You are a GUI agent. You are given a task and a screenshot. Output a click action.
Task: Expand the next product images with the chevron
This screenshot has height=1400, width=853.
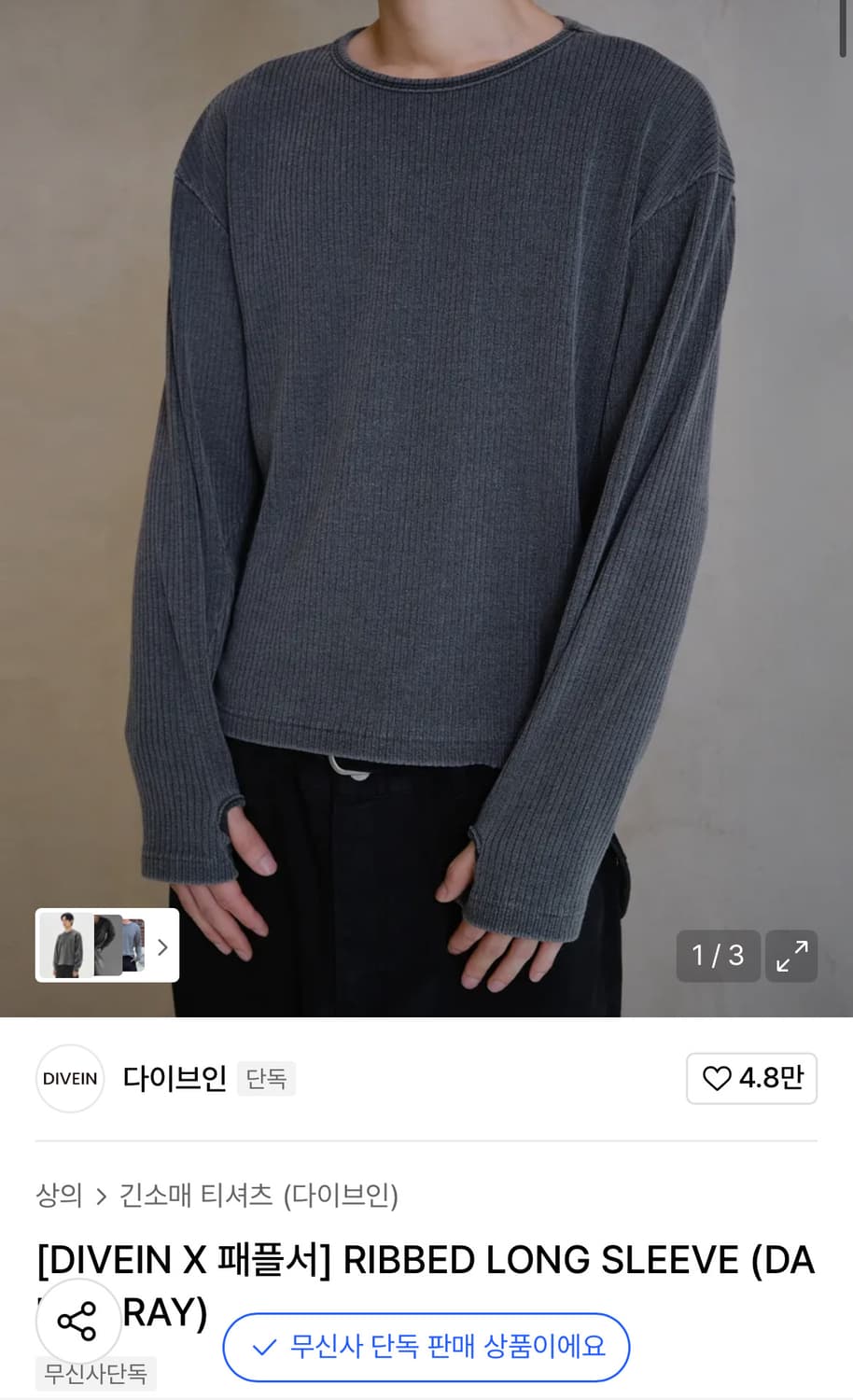pos(161,946)
